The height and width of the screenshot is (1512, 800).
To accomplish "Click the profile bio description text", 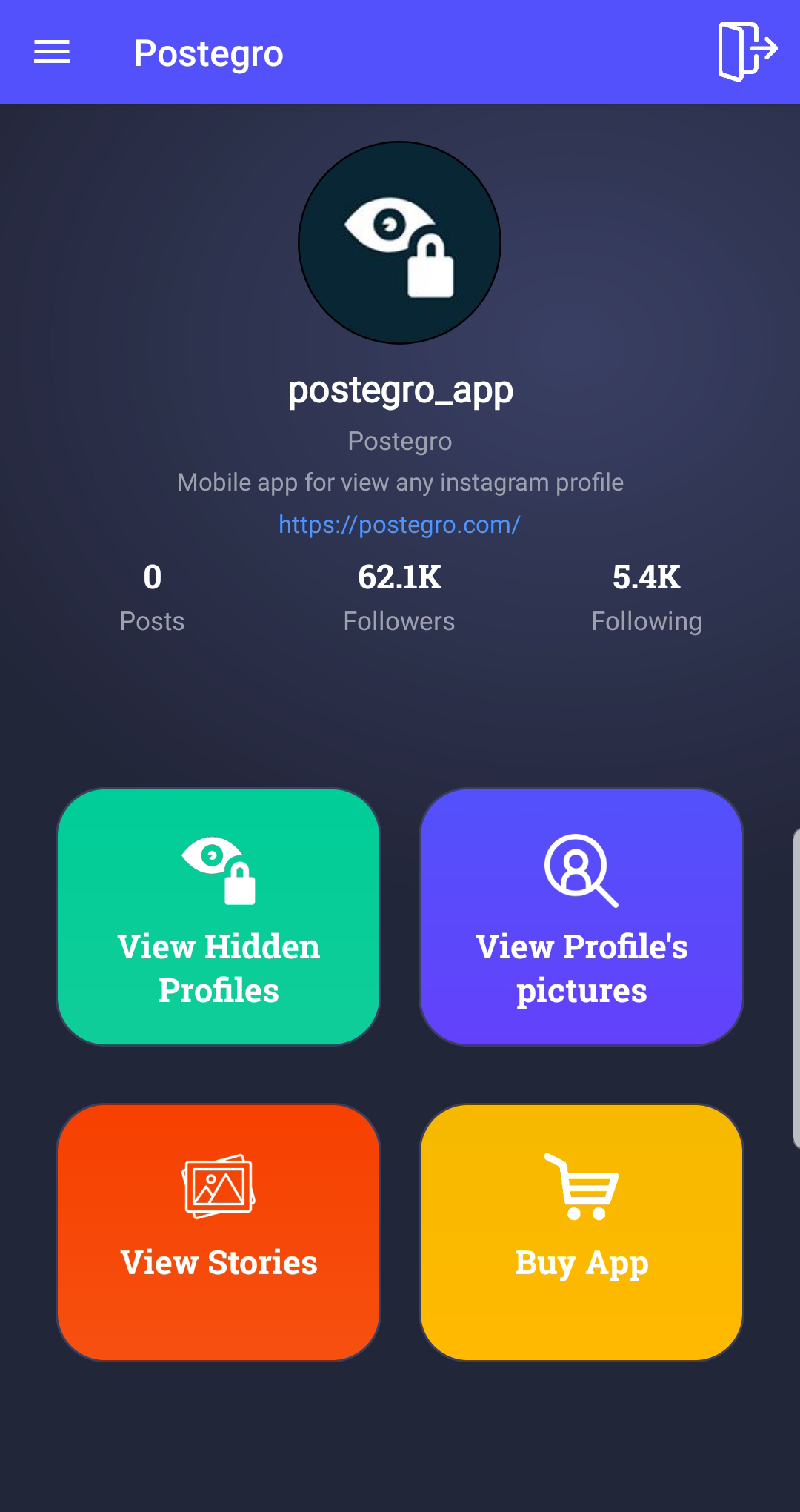I will (x=400, y=482).
